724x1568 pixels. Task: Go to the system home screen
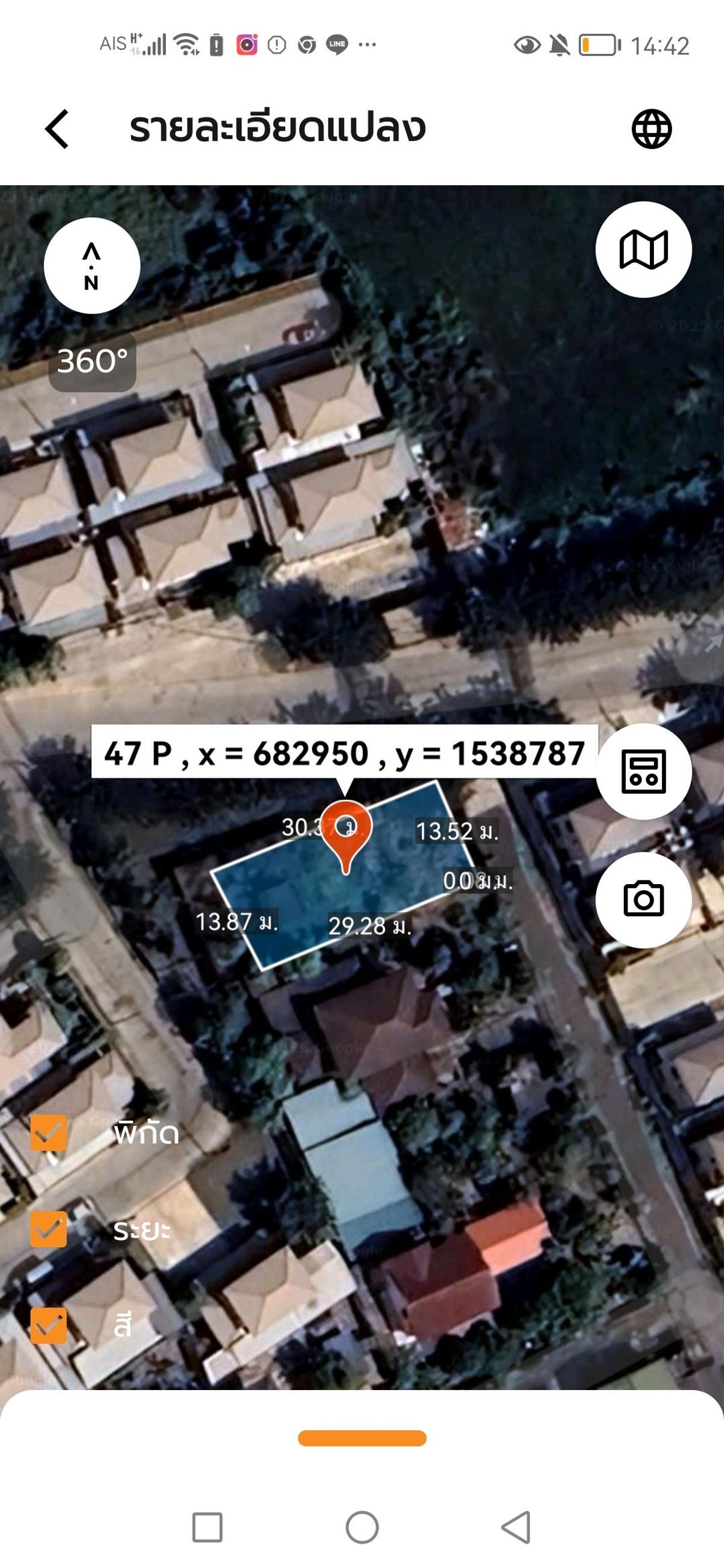[x=361, y=1527]
